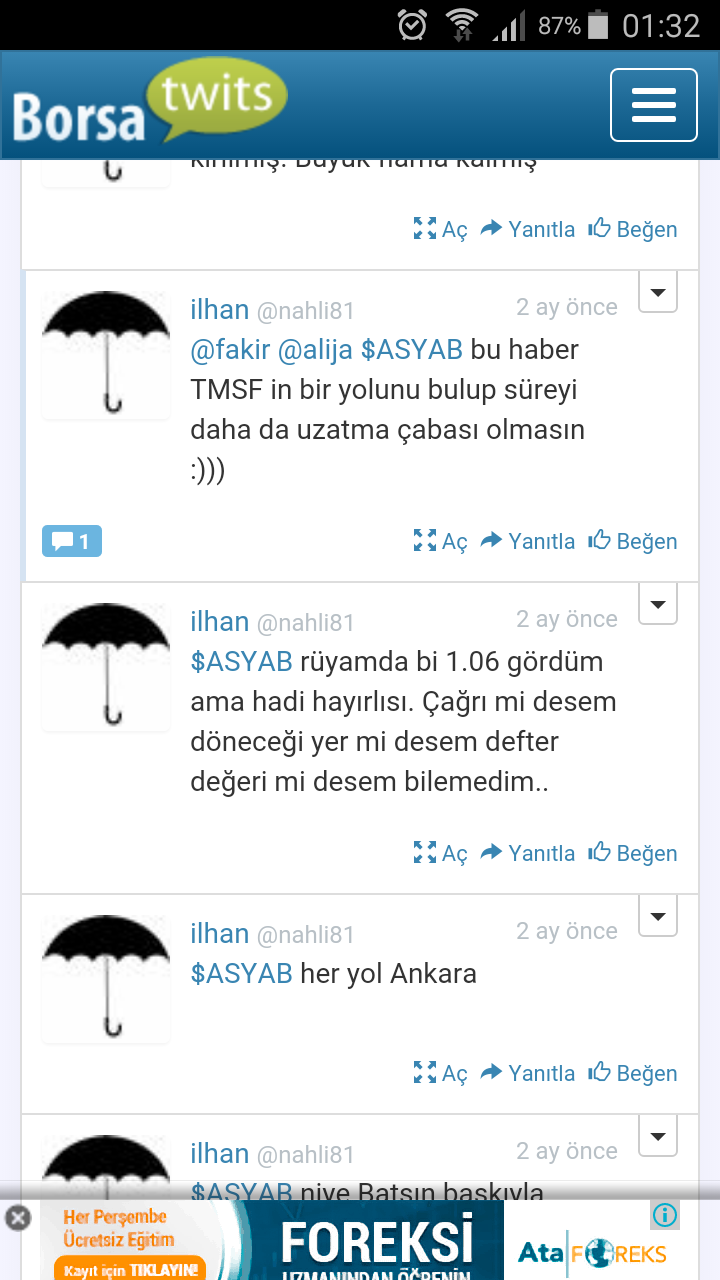This screenshot has height=1280, width=720.
Task: Follow the @fakir mention link
Action: coord(230,350)
